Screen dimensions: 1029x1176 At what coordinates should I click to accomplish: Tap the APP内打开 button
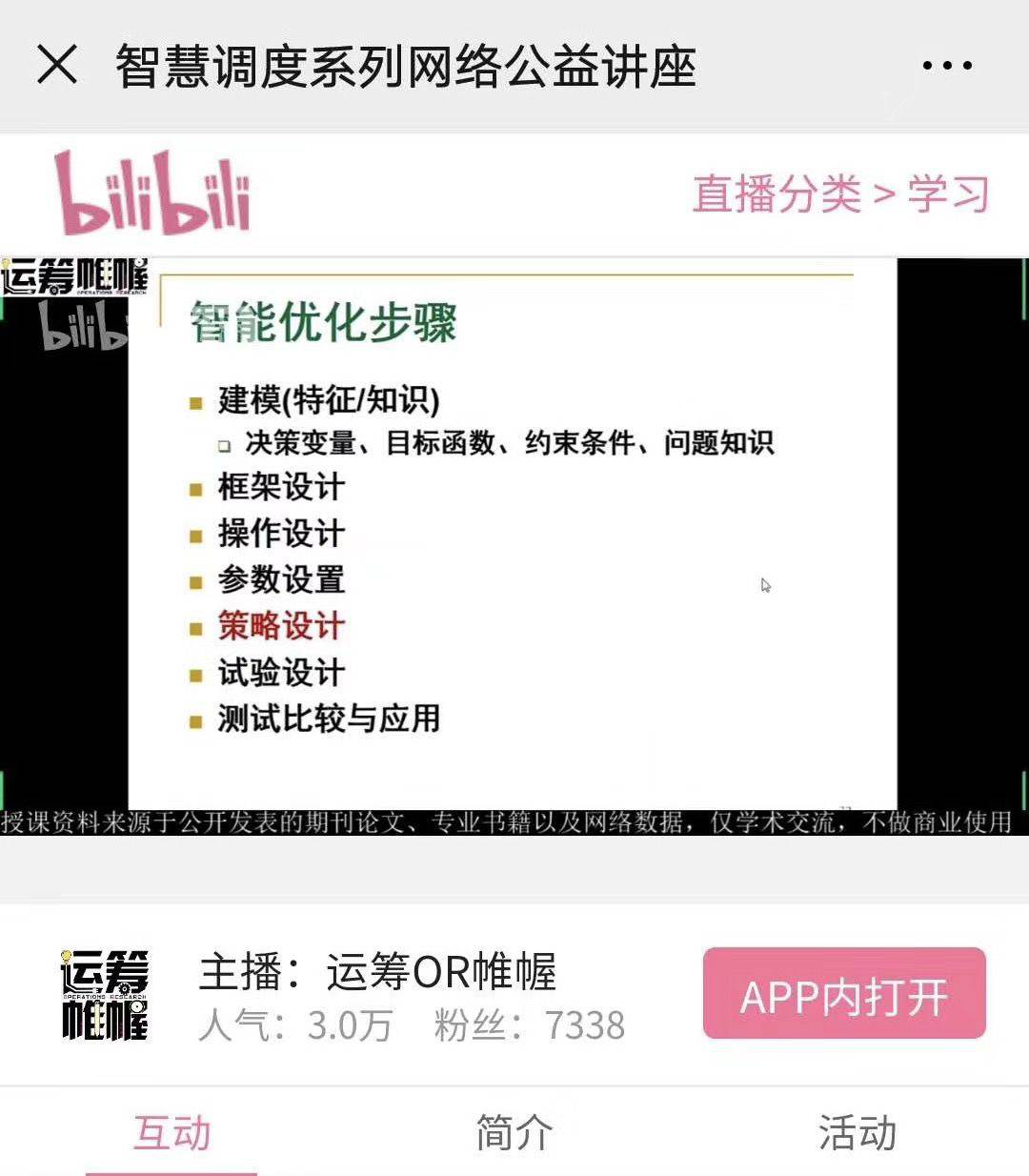pos(844,993)
